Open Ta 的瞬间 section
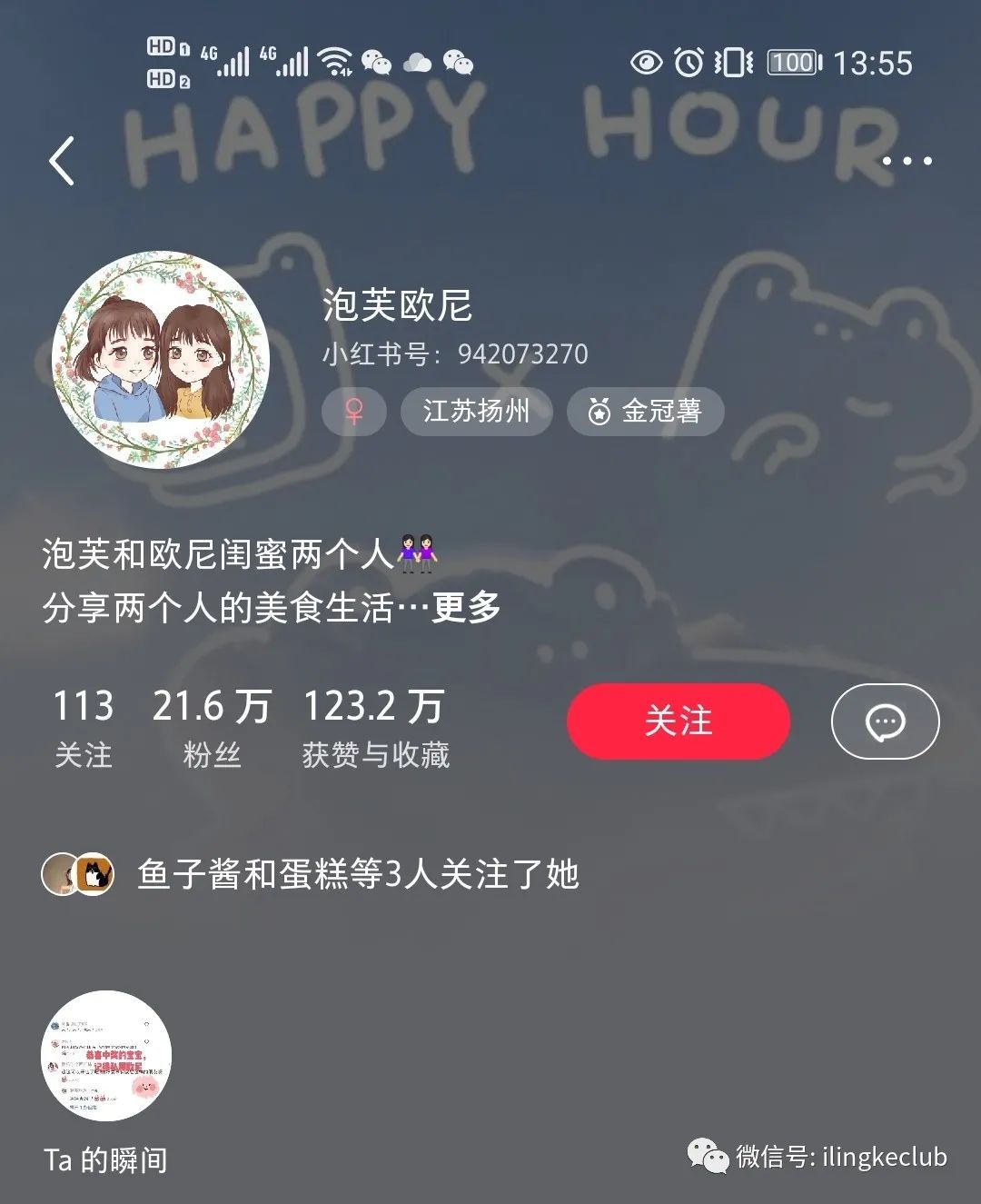The image size is (981, 1204). pyautogui.click(x=103, y=1158)
